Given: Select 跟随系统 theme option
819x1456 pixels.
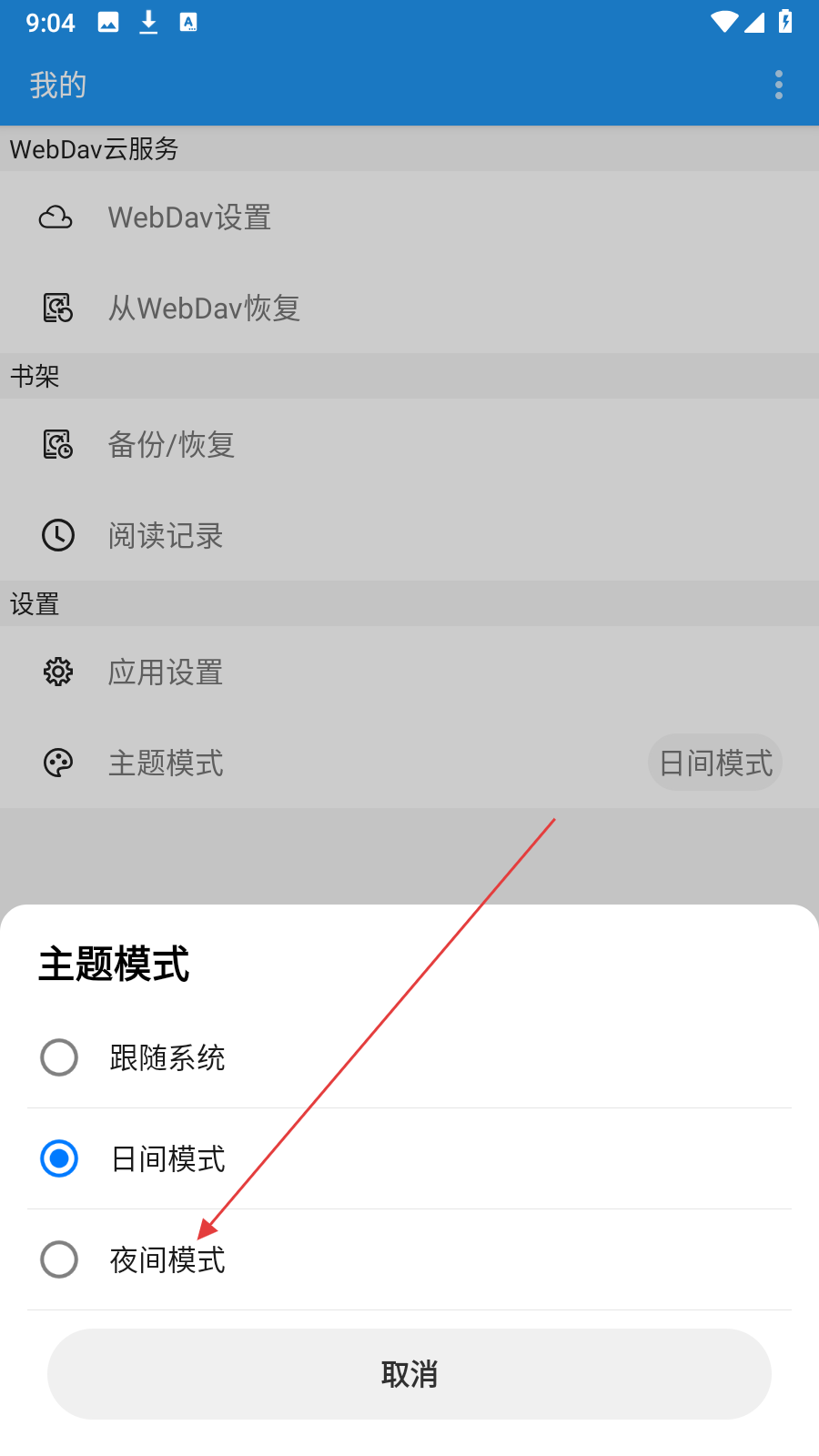Looking at the screenshot, I should 60,1057.
